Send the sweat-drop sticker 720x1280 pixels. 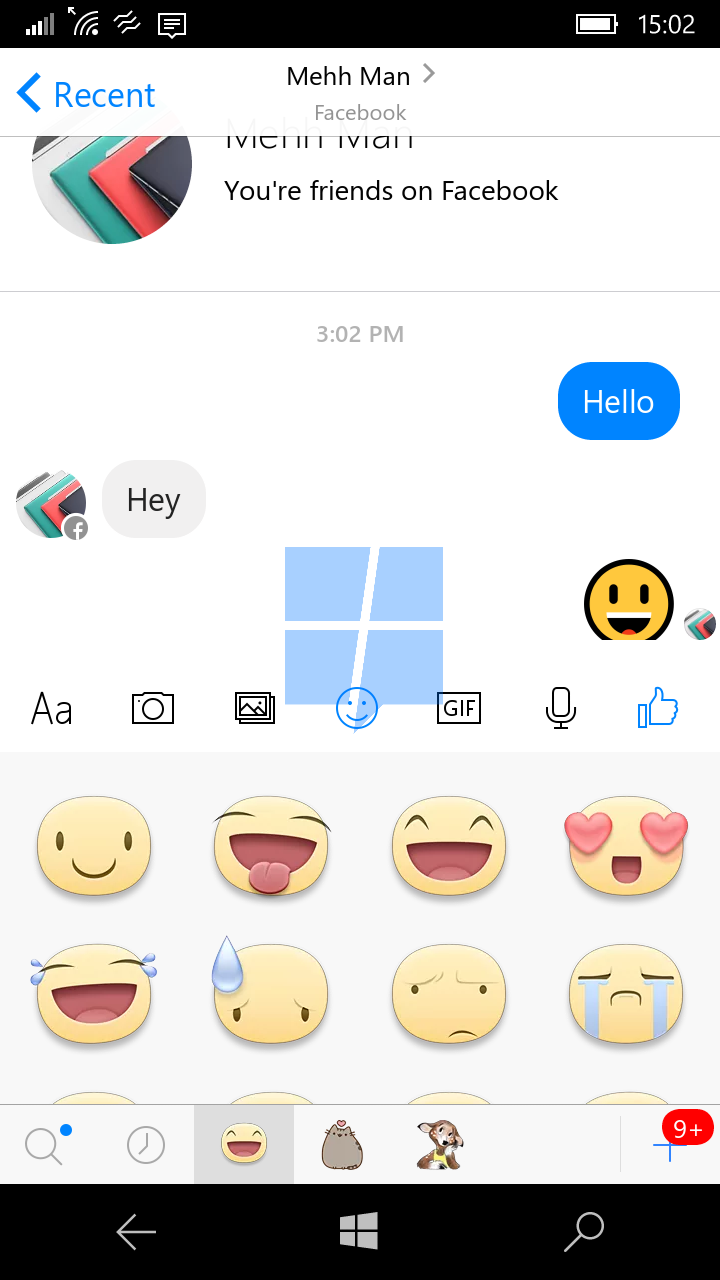[x=270, y=990]
